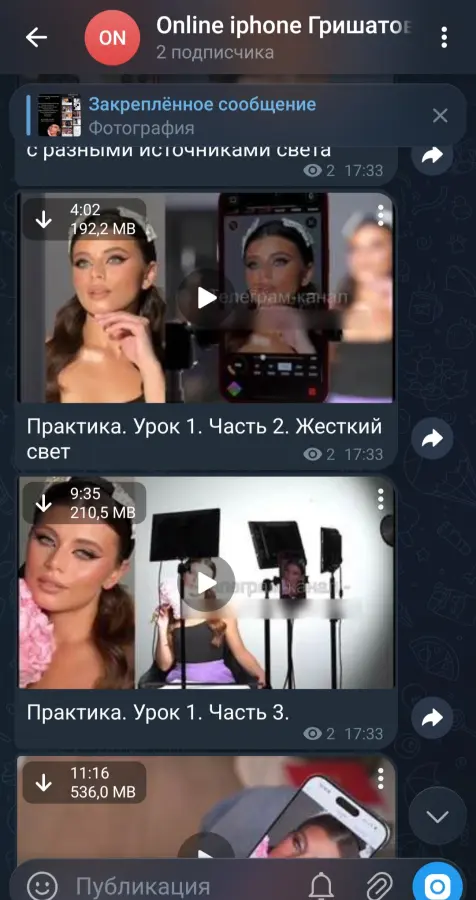The height and width of the screenshot is (900, 476).
Task: Download the 192,2 MB video
Action: (44, 219)
